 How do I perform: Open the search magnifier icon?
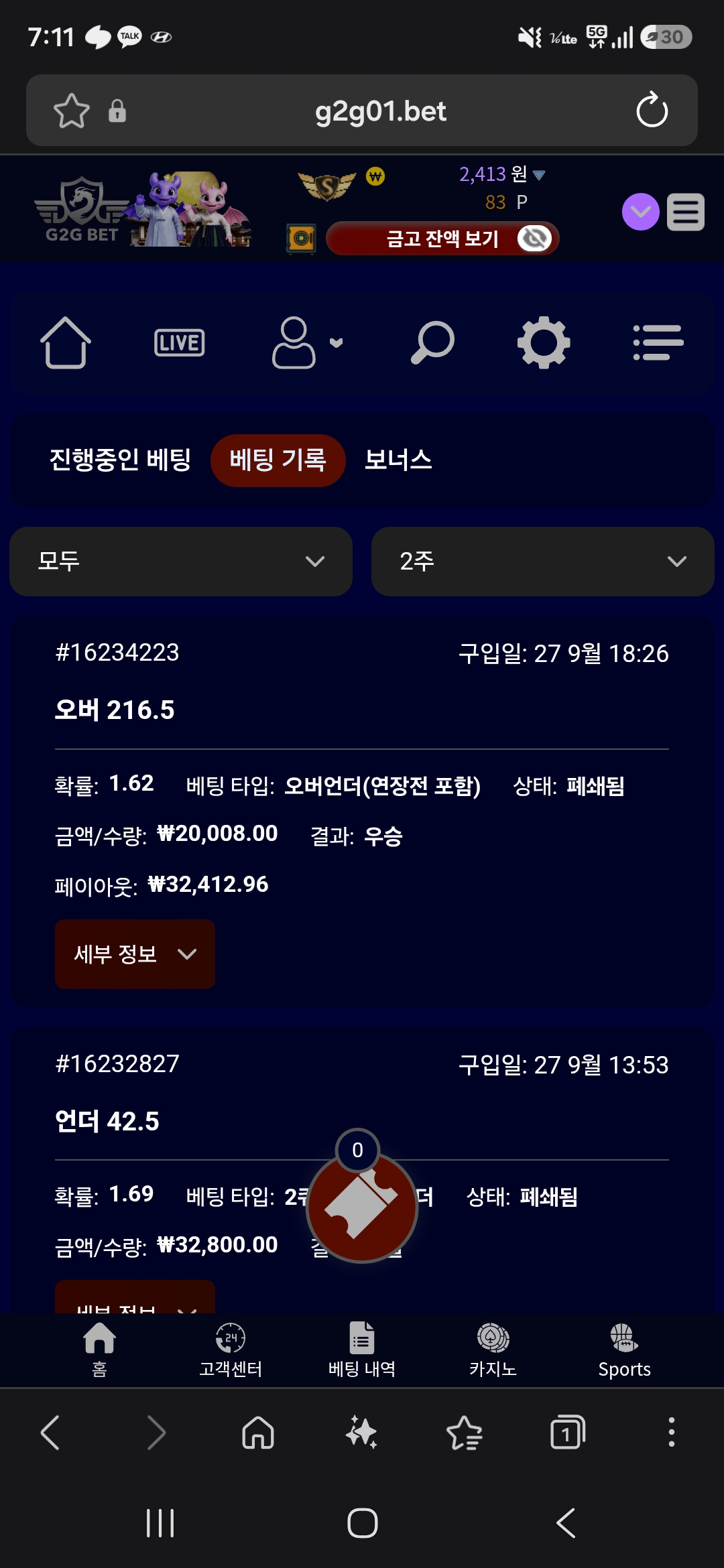tap(432, 343)
